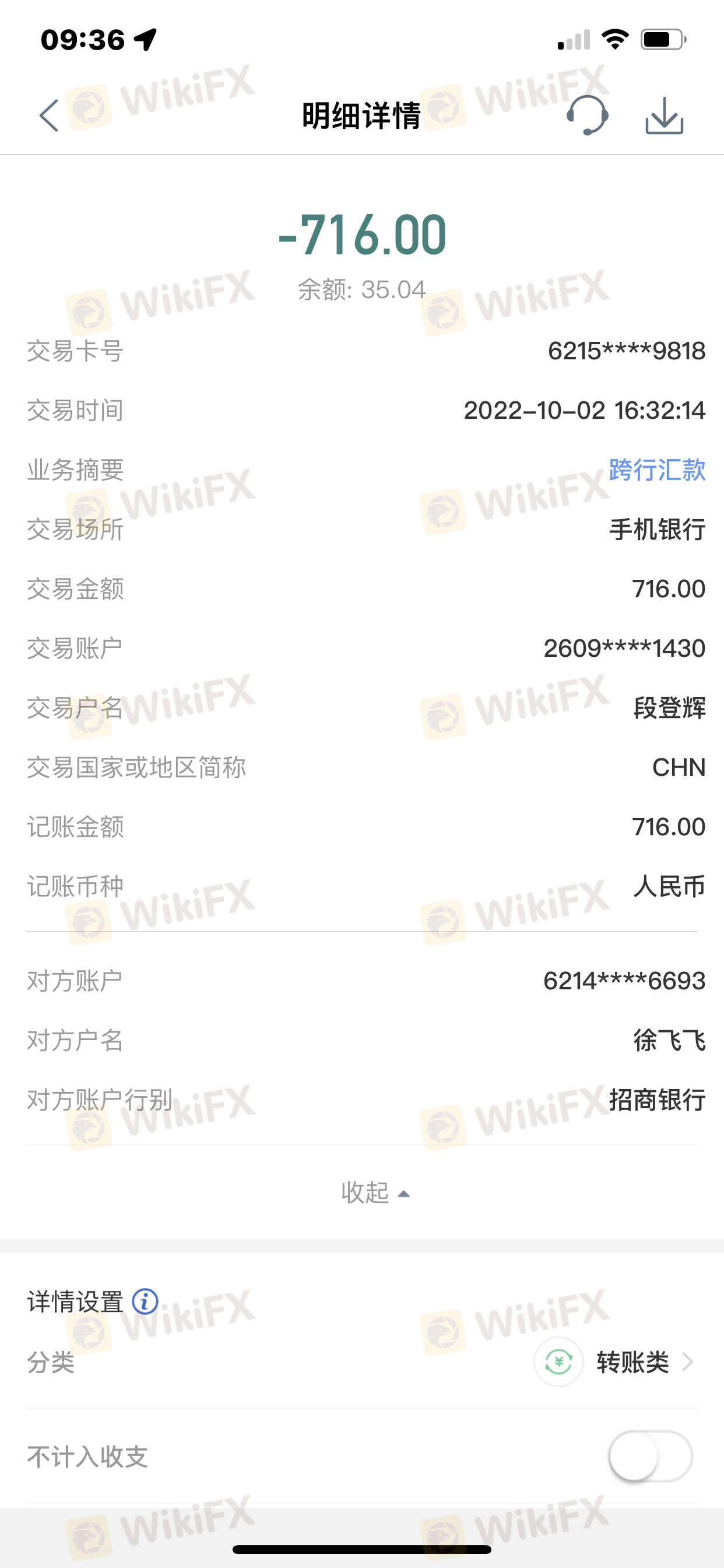The height and width of the screenshot is (1568, 724).
Task: Open customer service headset icon
Action: 587,115
